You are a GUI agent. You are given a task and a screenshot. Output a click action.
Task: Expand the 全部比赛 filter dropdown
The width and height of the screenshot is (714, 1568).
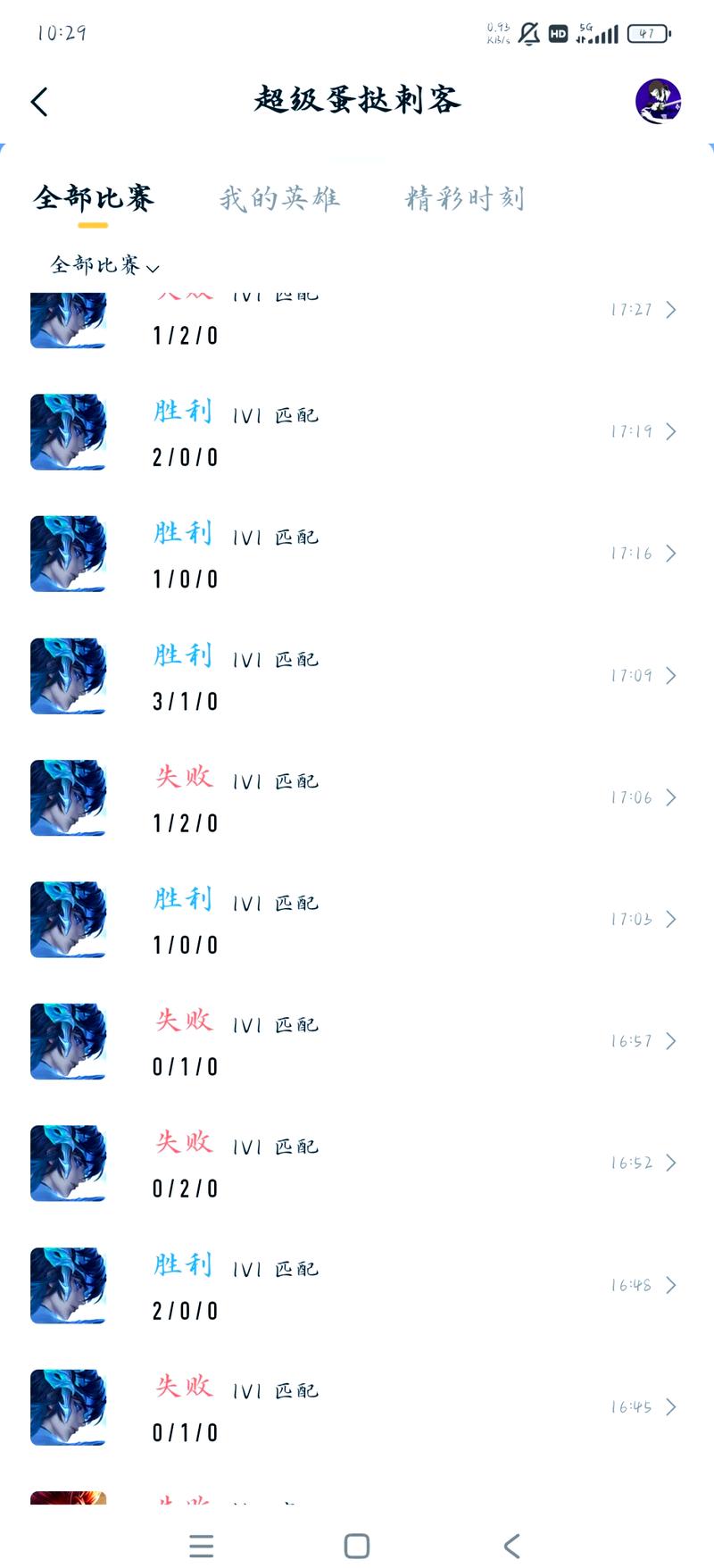click(x=104, y=265)
